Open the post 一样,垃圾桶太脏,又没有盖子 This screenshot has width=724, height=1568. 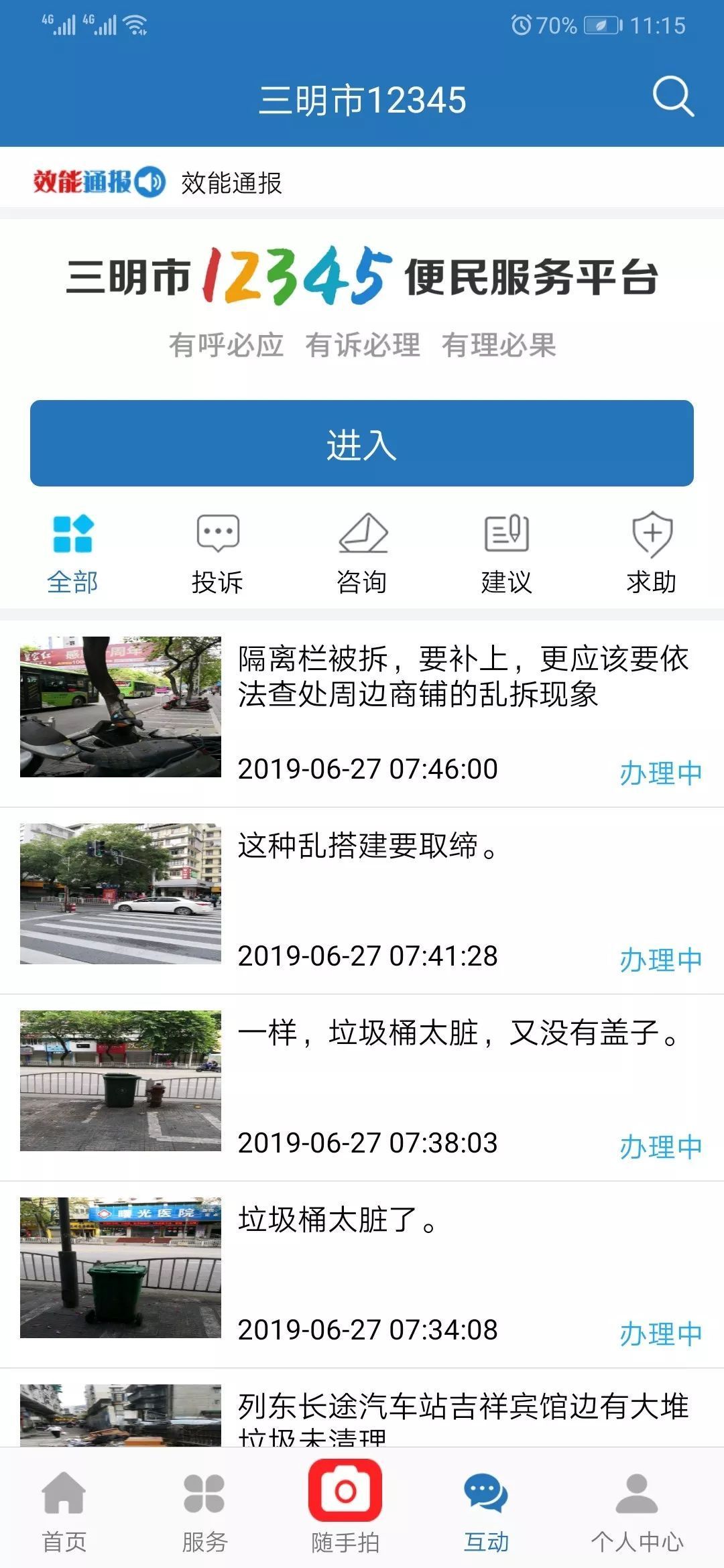pyautogui.click(x=362, y=1088)
